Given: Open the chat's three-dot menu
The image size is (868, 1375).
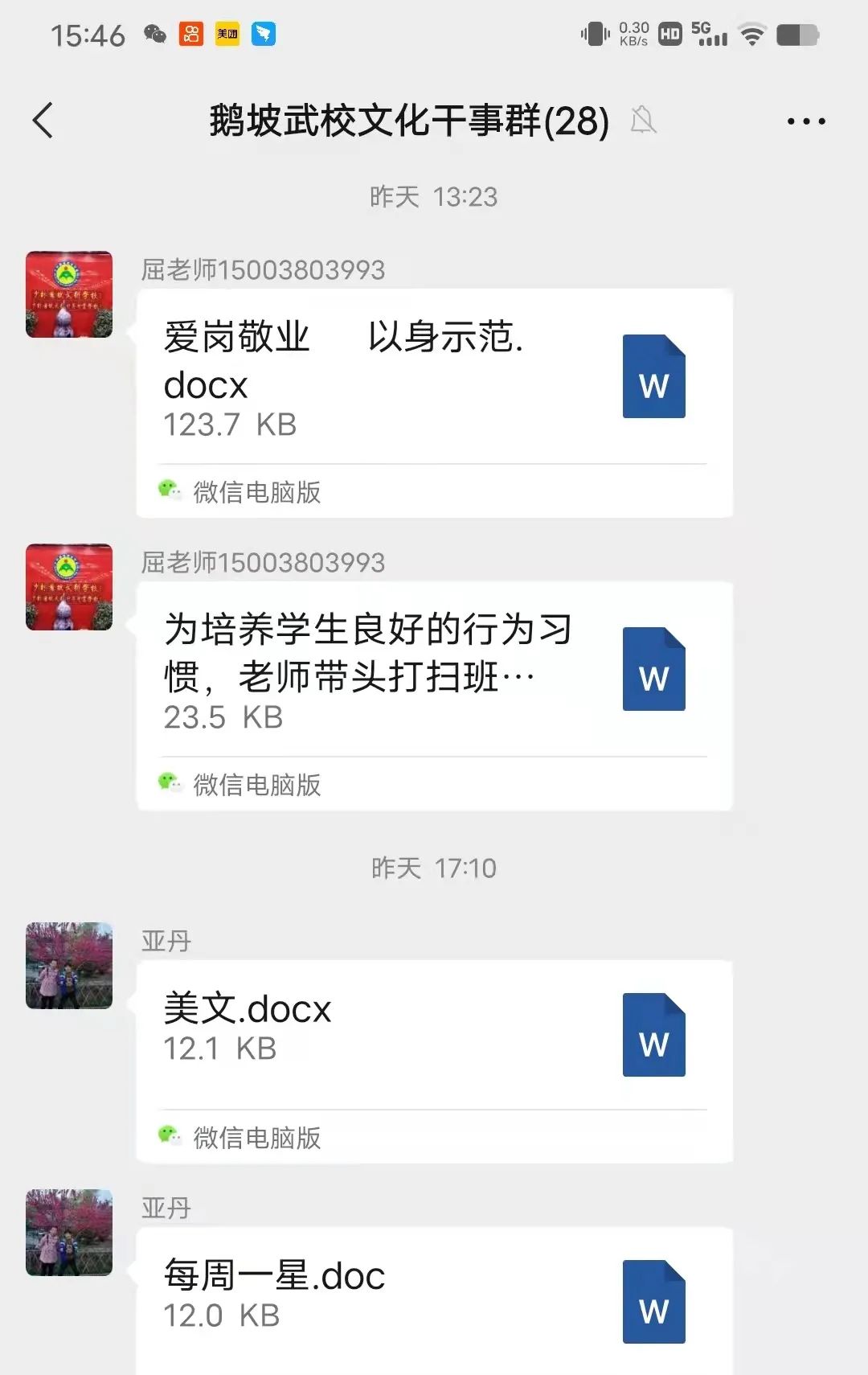Looking at the screenshot, I should coord(805,121).
